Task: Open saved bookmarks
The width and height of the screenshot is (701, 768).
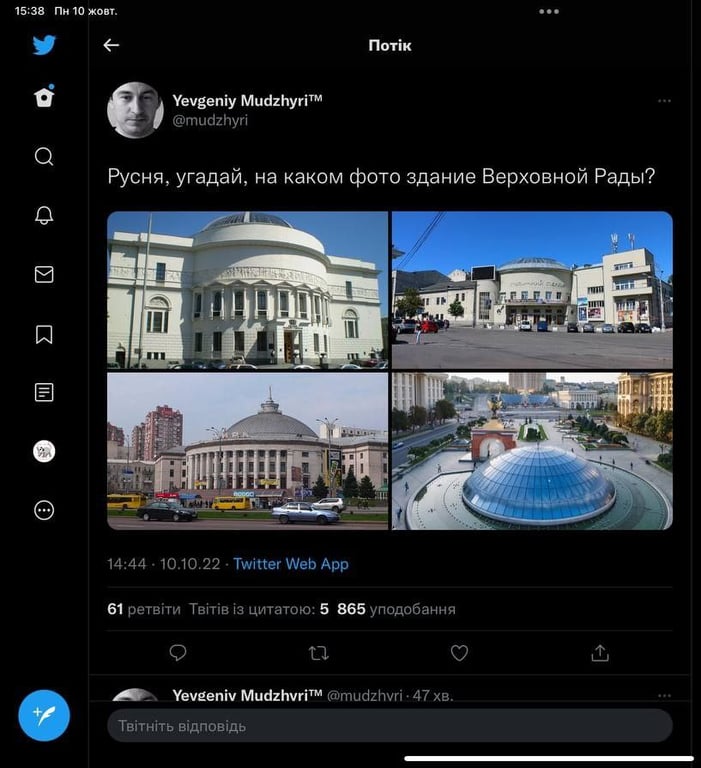Action: click(44, 334)
